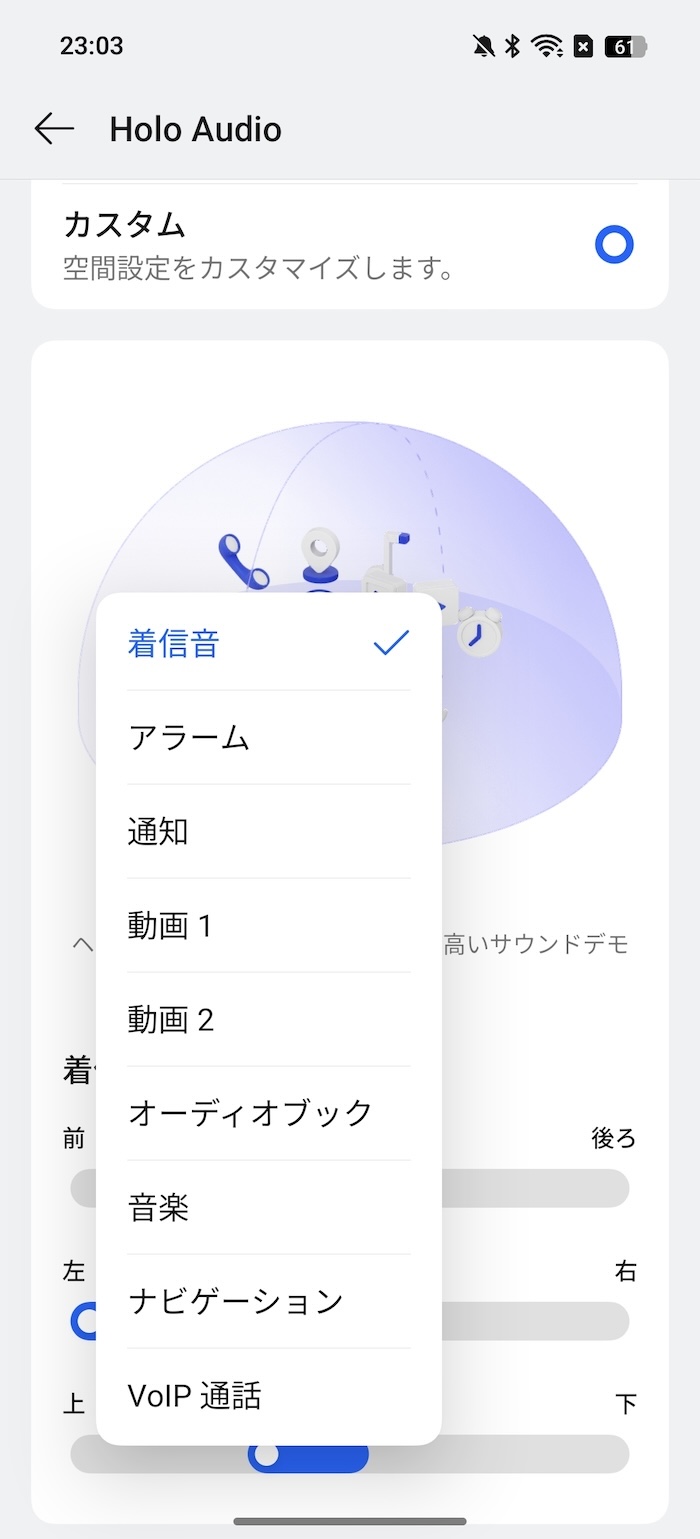Pick 通知 from the menu
The height and width of the screenshot is (1539, 700).
coord(268,832)
